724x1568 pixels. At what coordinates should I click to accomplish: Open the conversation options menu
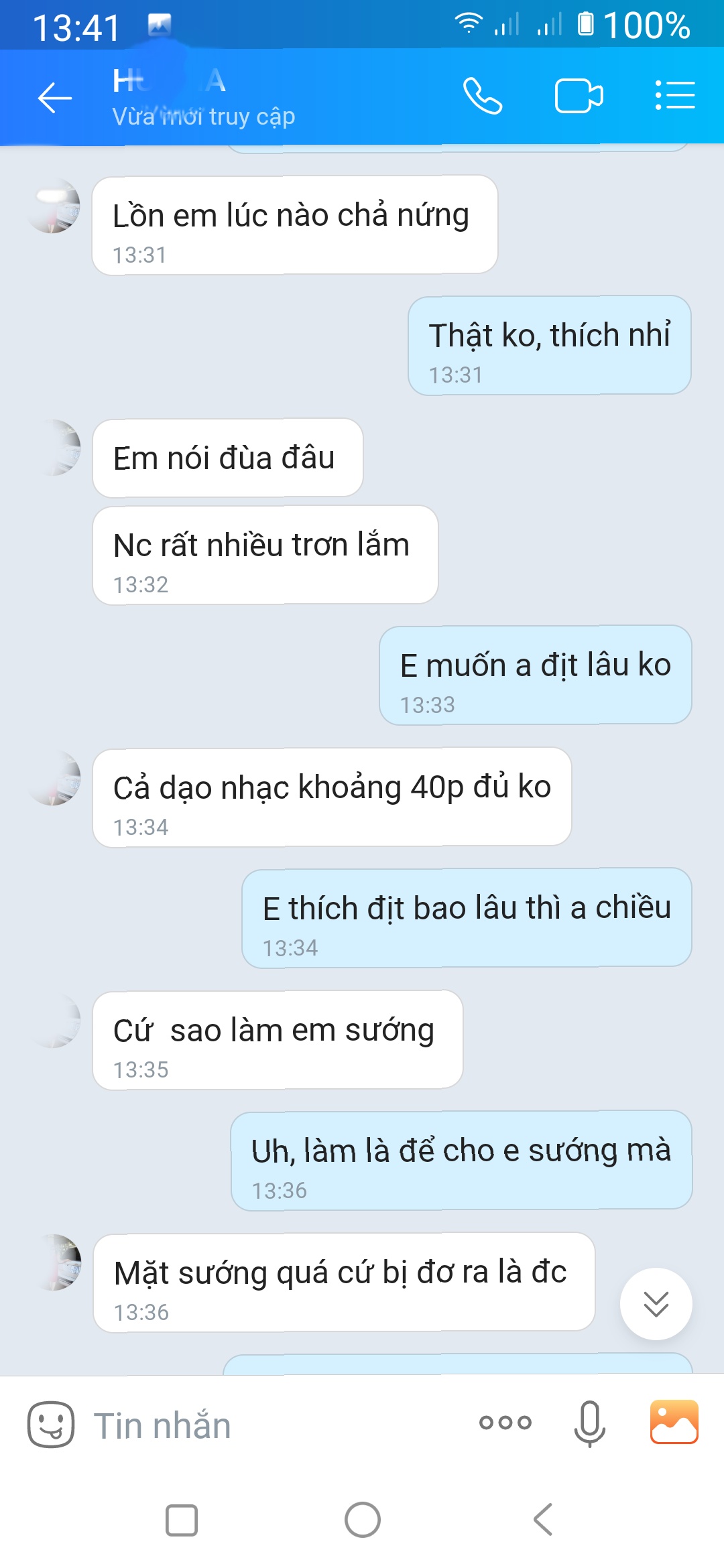pyautogui.click(x=675, y=95)
